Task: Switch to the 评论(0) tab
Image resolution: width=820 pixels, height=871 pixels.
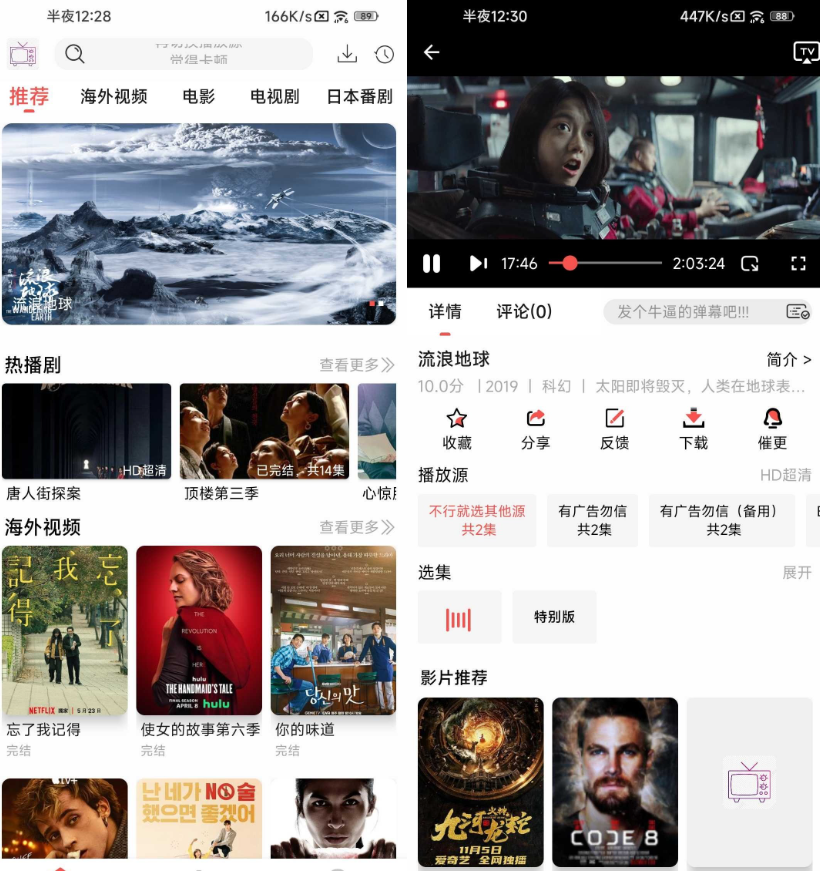Action: (524, 312)
